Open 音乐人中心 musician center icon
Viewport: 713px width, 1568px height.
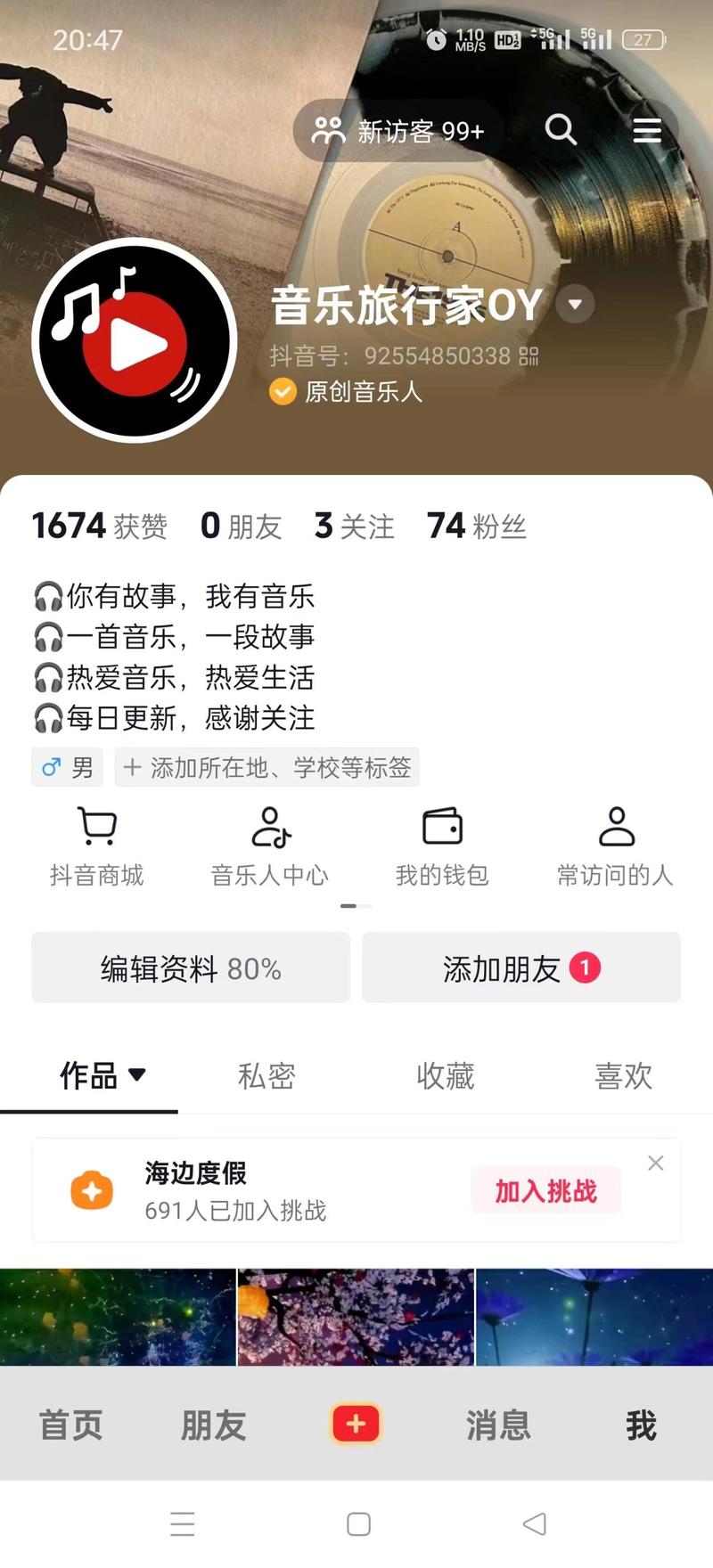[x=270, y=829]
